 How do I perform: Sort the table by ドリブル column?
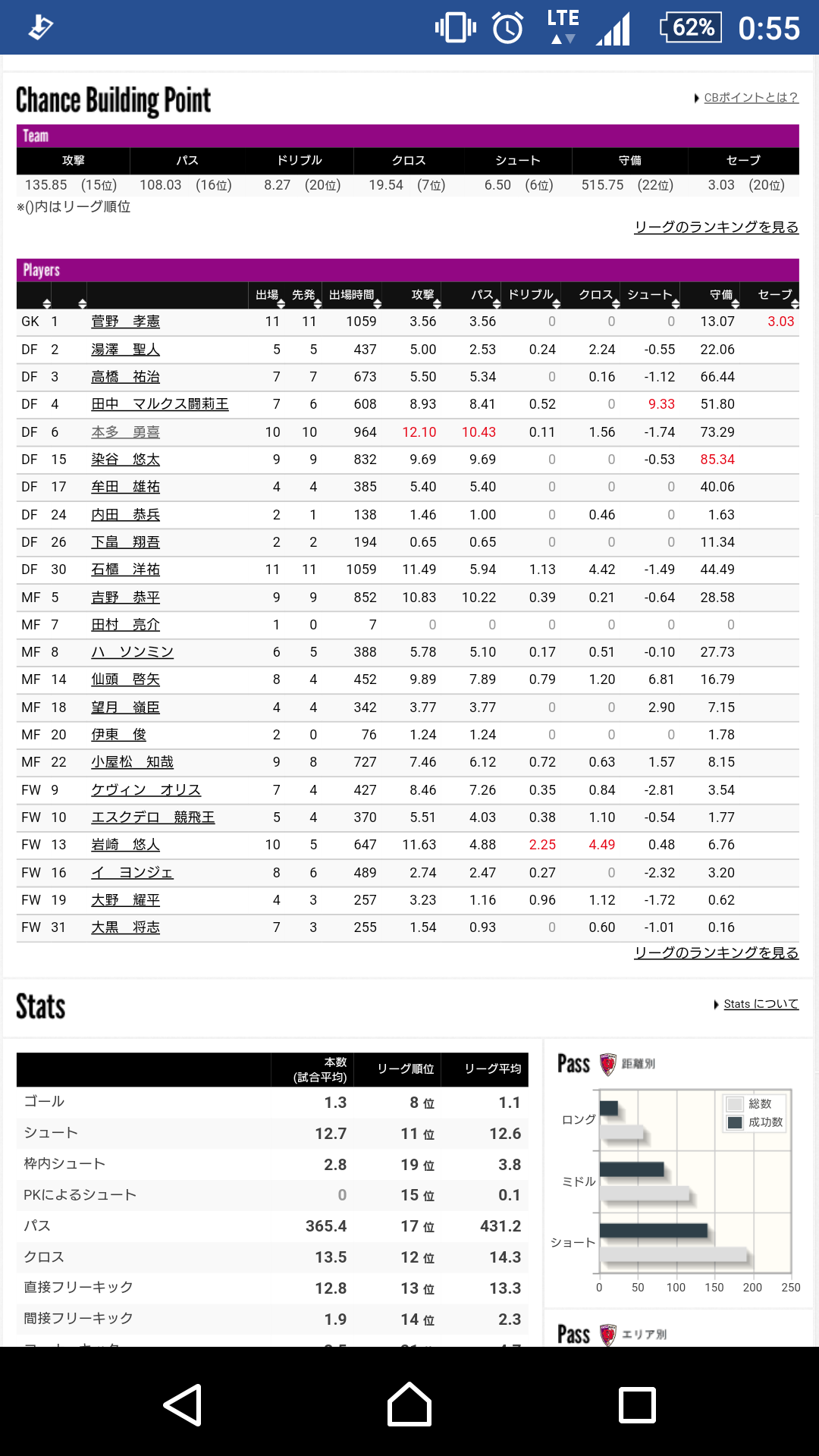pyautogui.click(x=533, y=296)
